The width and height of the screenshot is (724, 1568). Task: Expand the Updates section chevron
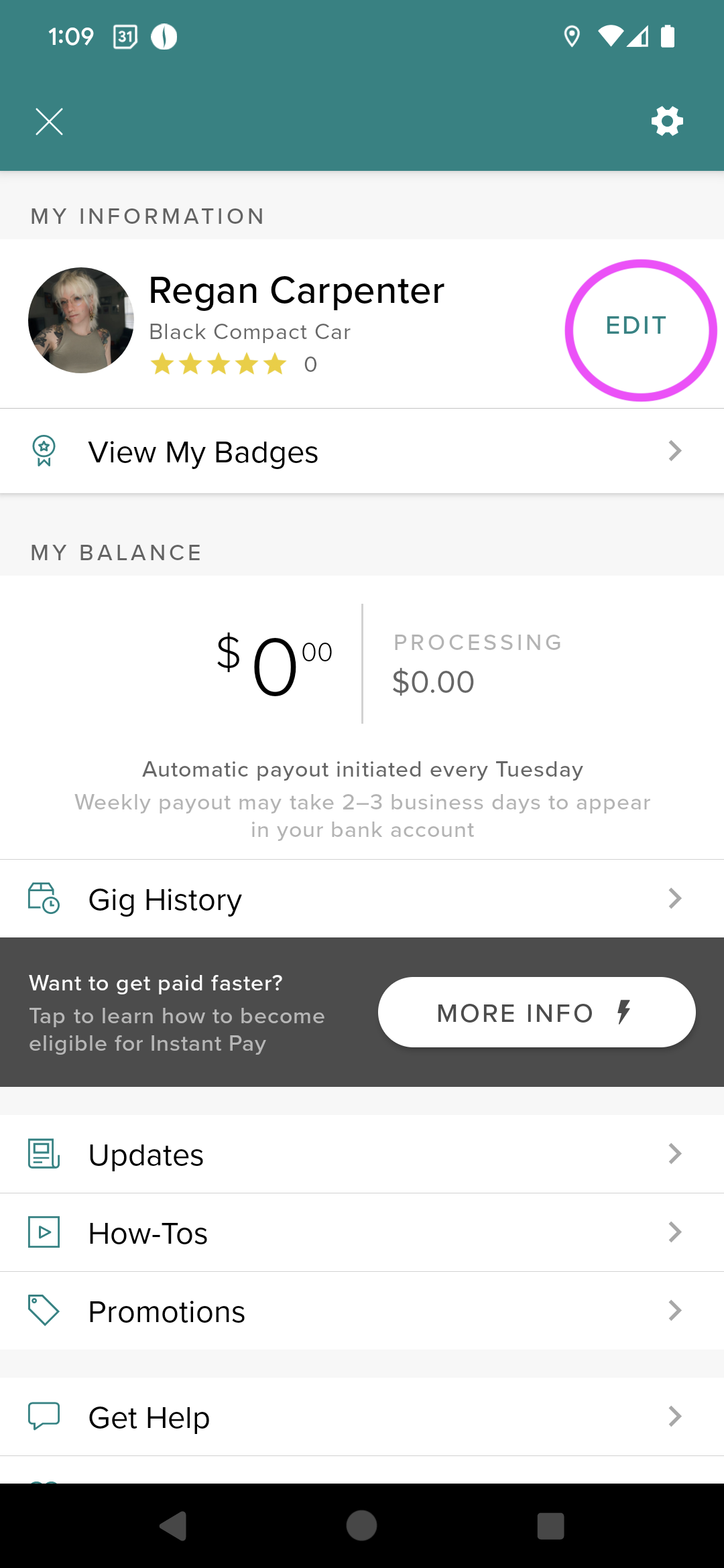[675, 1154]
